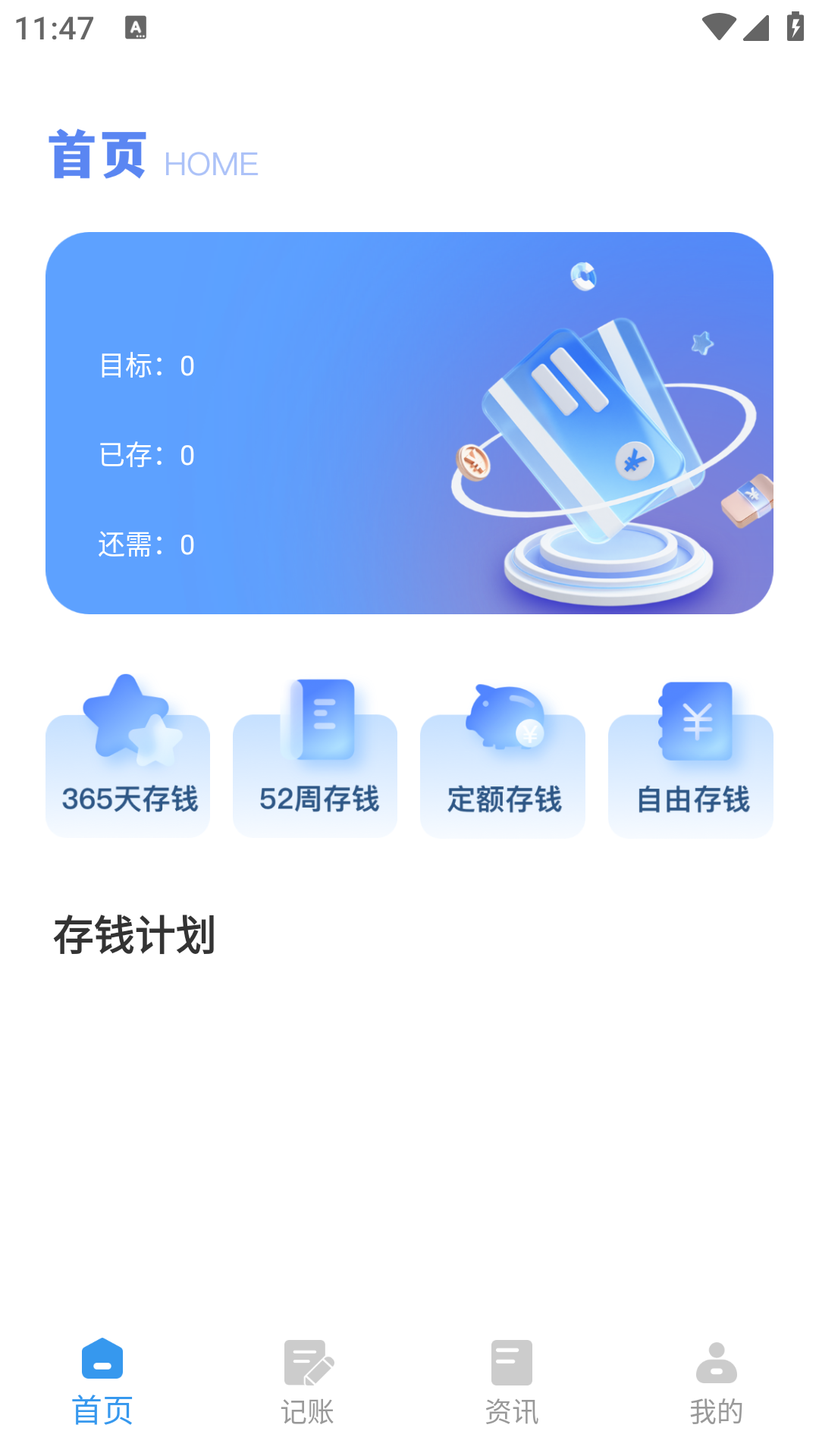
Task: Tap the 资讯 document icon
Action: coord(512,1361)
